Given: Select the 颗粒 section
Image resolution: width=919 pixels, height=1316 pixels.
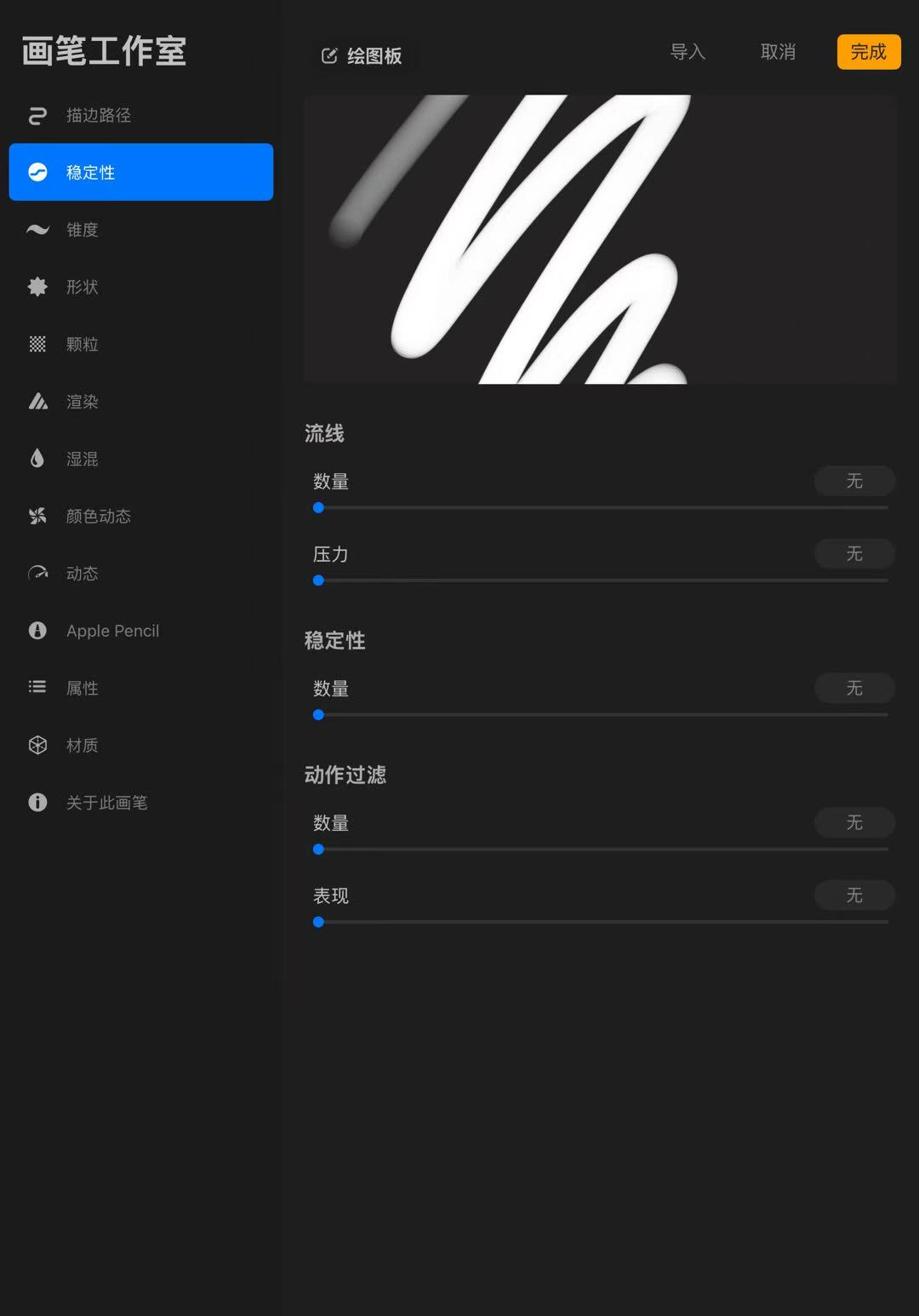Looking at the screenshot, I should [x=83, y=344].
